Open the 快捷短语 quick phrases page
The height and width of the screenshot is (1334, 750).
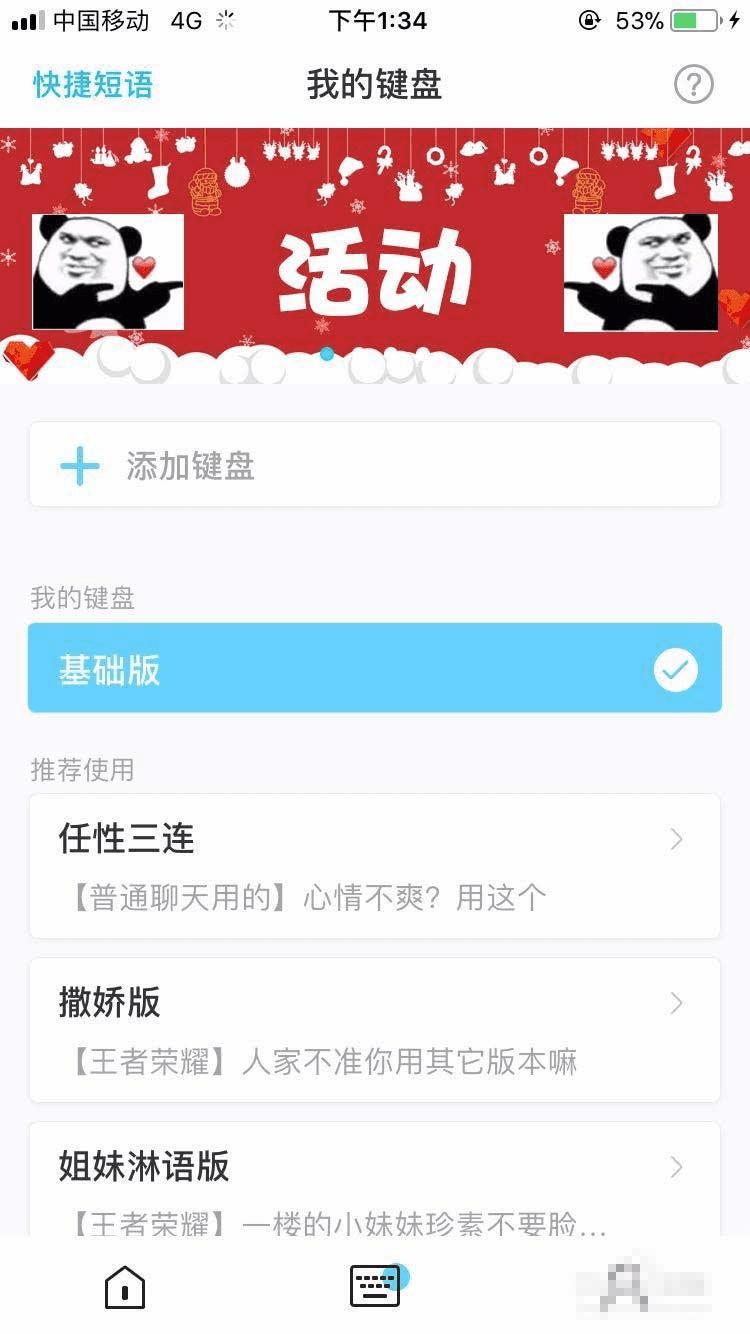[x=93, y=85]
